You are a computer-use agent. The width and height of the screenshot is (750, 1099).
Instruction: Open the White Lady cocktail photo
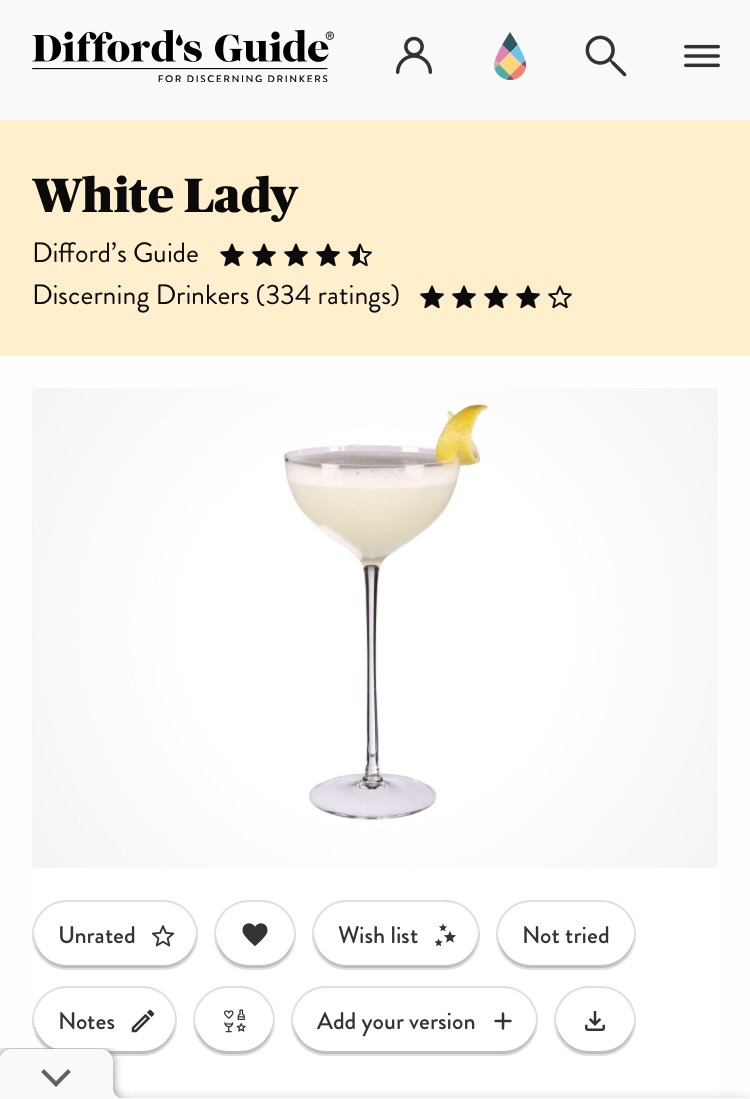coord(375,627)
